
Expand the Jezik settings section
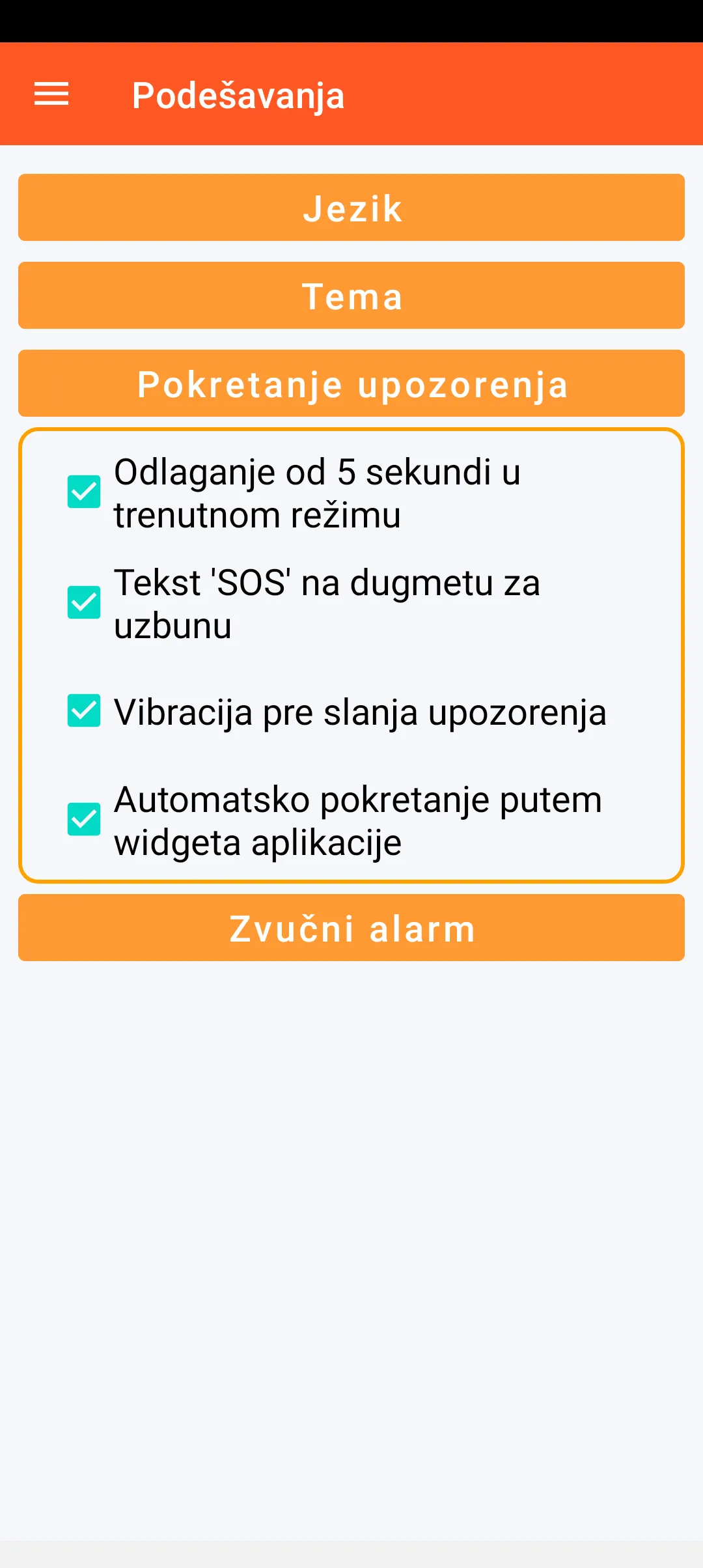tap(351, 208)
